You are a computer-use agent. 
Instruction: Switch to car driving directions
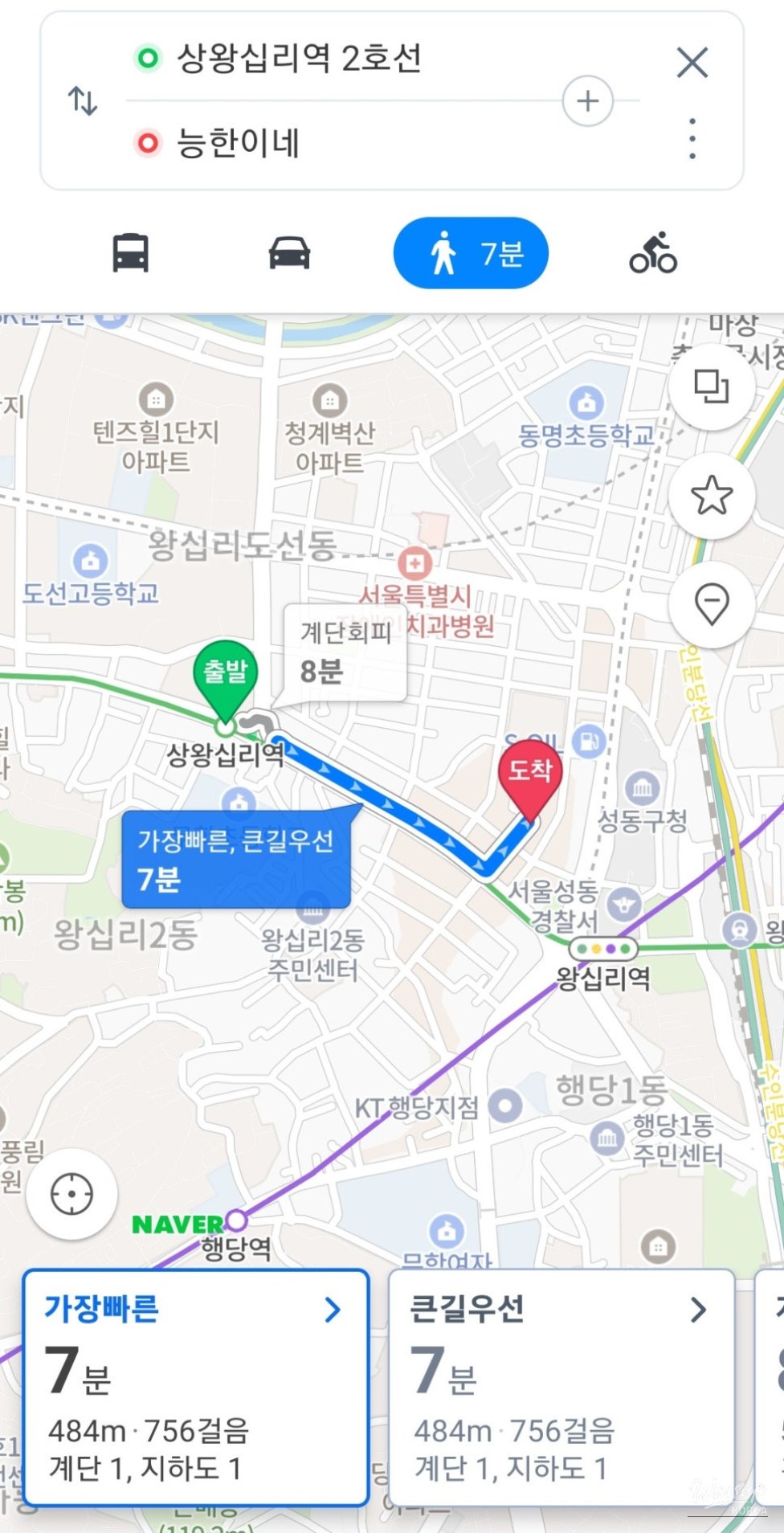pos(289,253)
